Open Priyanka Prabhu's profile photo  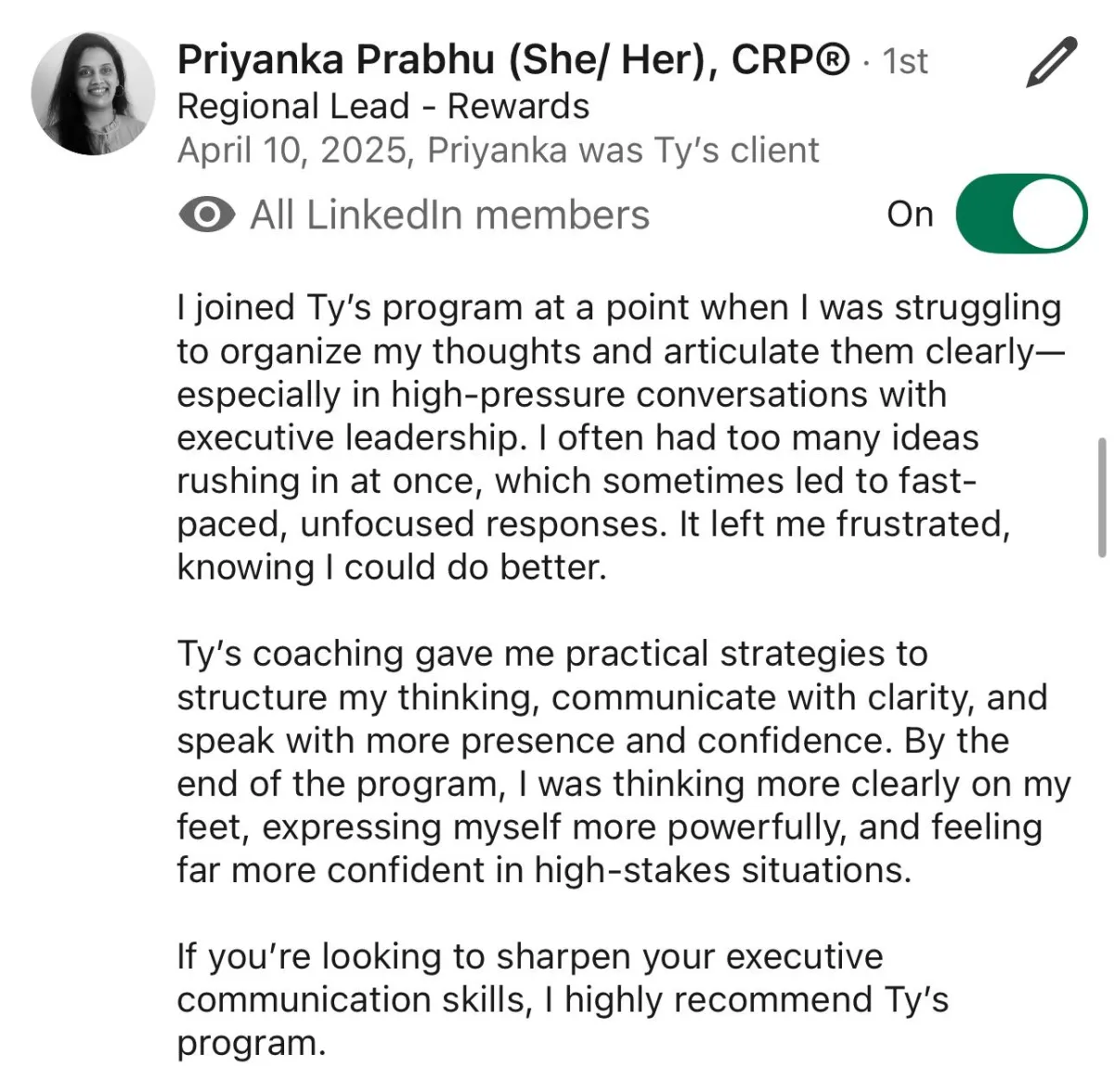pos(93,93)
